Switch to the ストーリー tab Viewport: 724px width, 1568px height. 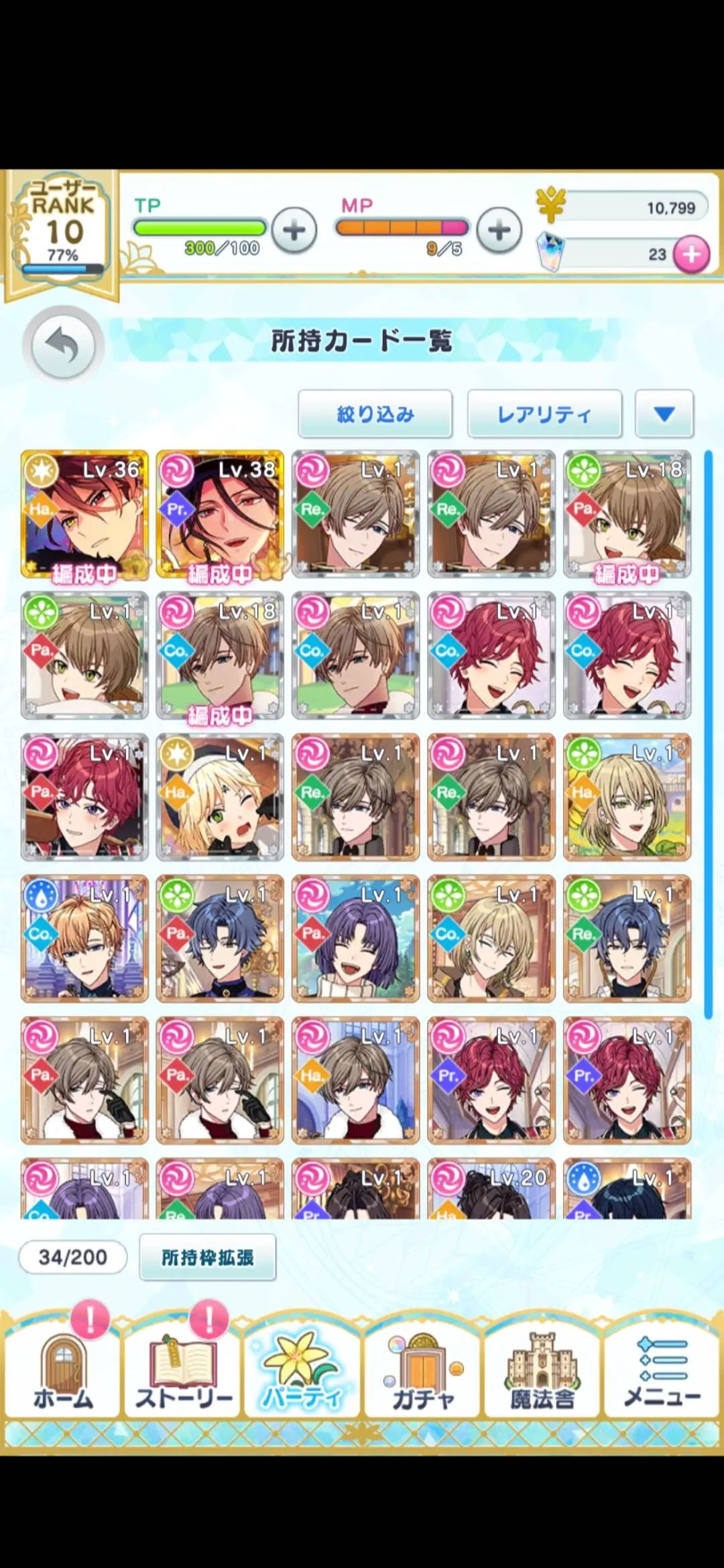(x=183, y=1375)
